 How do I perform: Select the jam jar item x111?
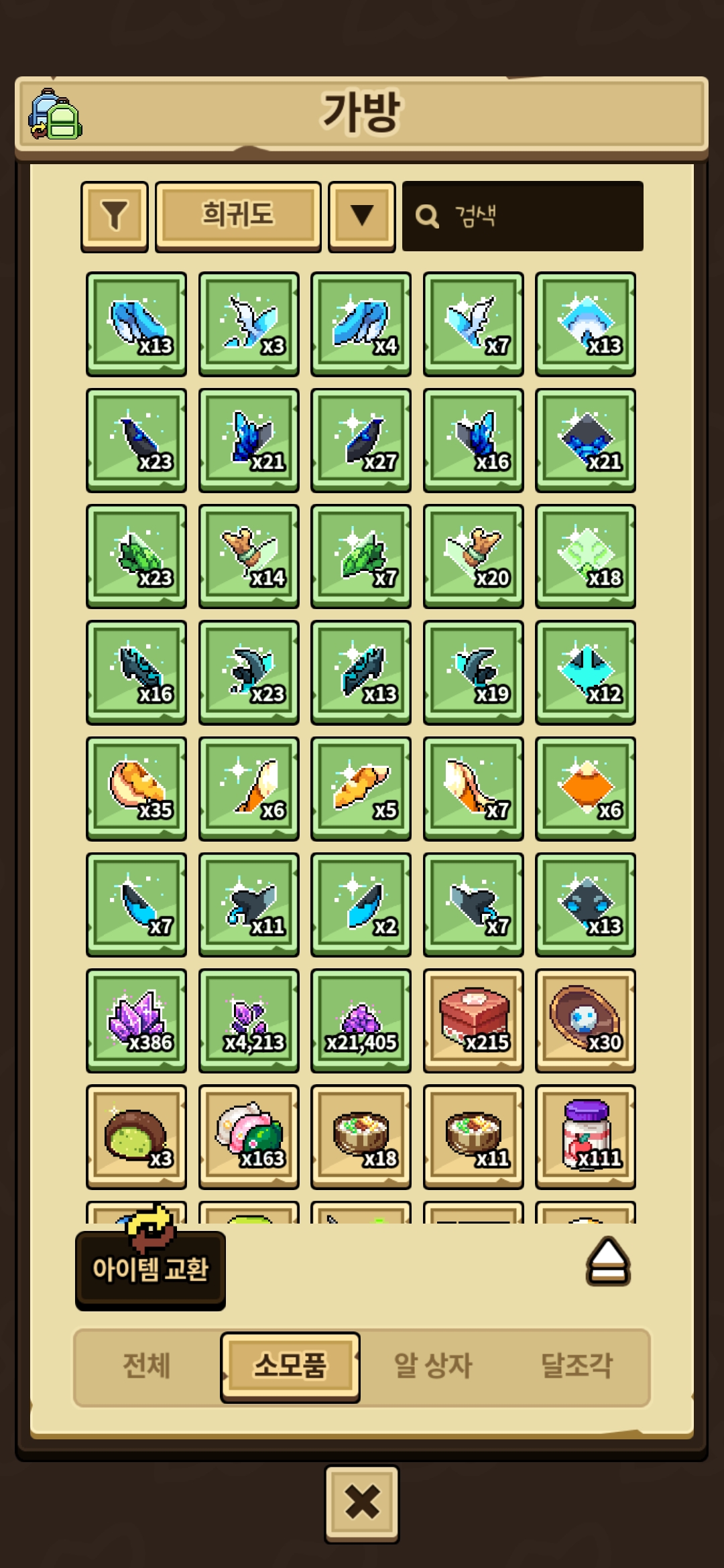click(x=585, y=1136)
